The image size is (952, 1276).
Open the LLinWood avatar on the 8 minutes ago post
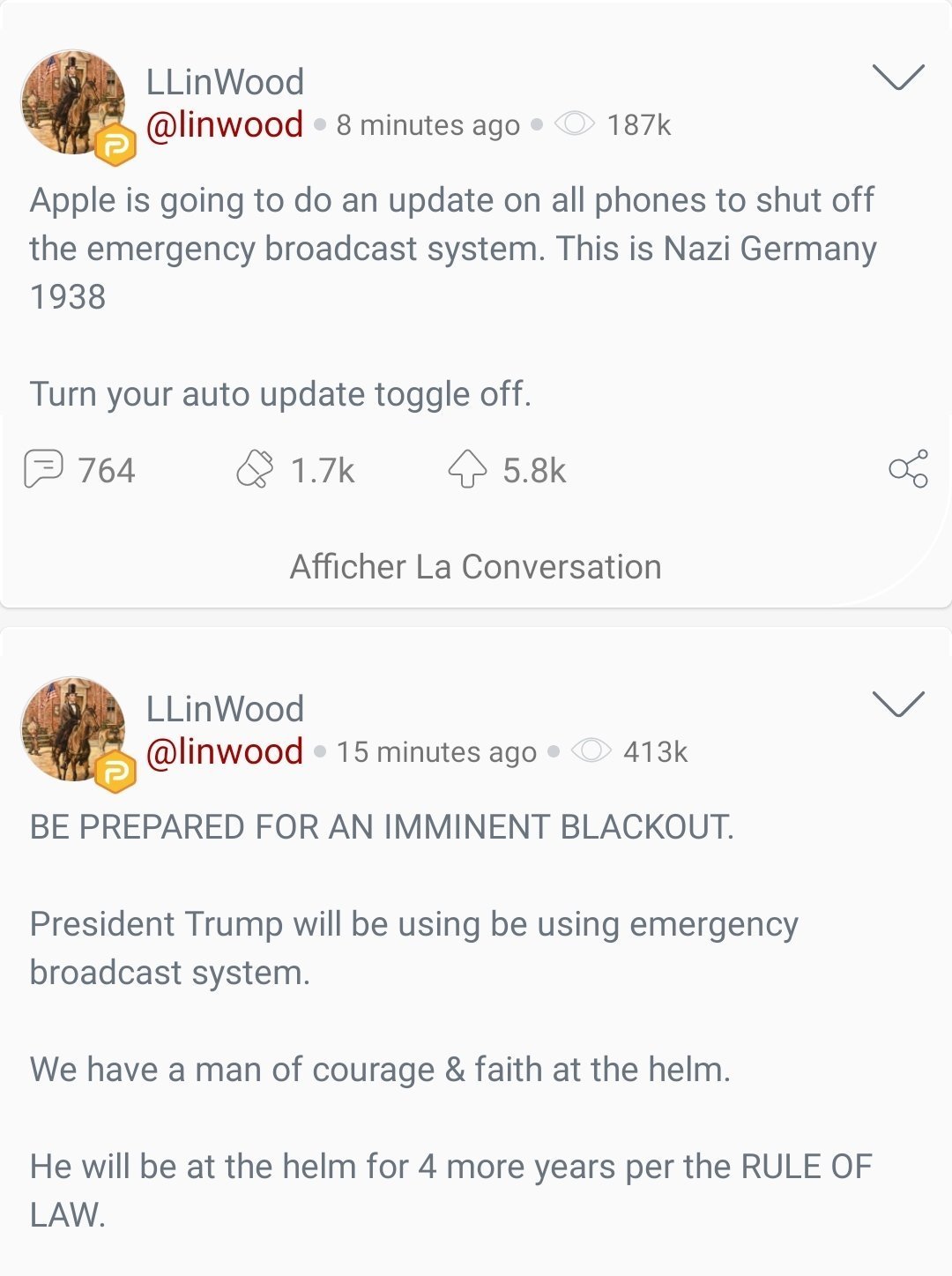(x=74, y=102)
